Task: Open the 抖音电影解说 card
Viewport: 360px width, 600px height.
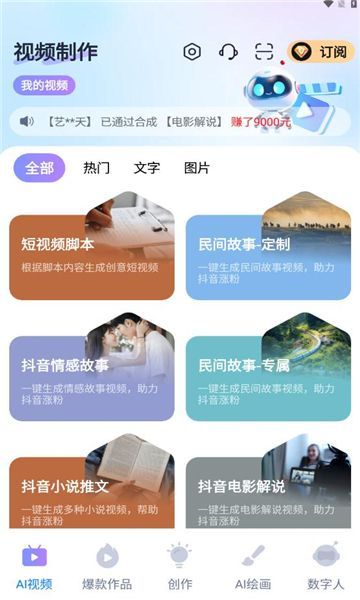Action: coord(268,482)
